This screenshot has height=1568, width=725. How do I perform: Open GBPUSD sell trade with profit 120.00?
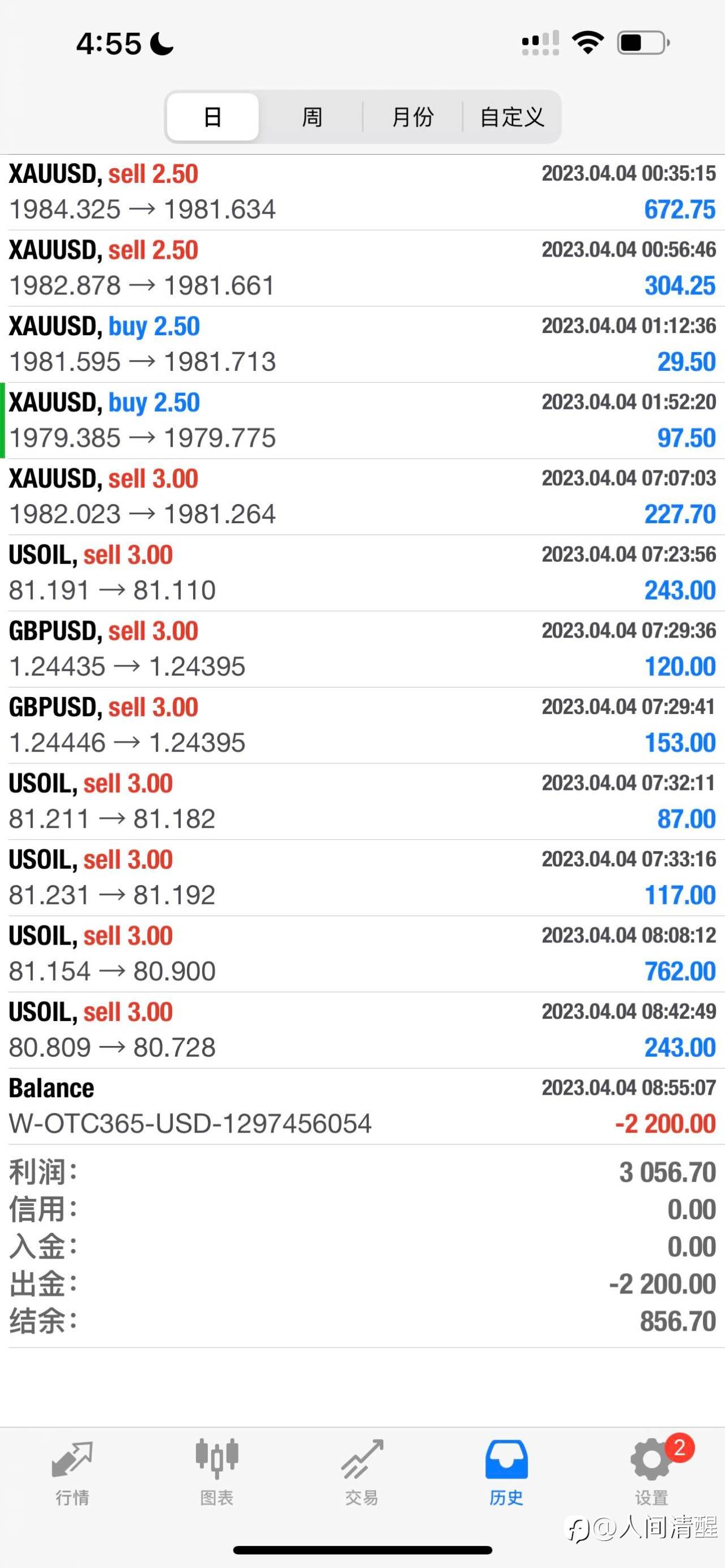[362, 649]
